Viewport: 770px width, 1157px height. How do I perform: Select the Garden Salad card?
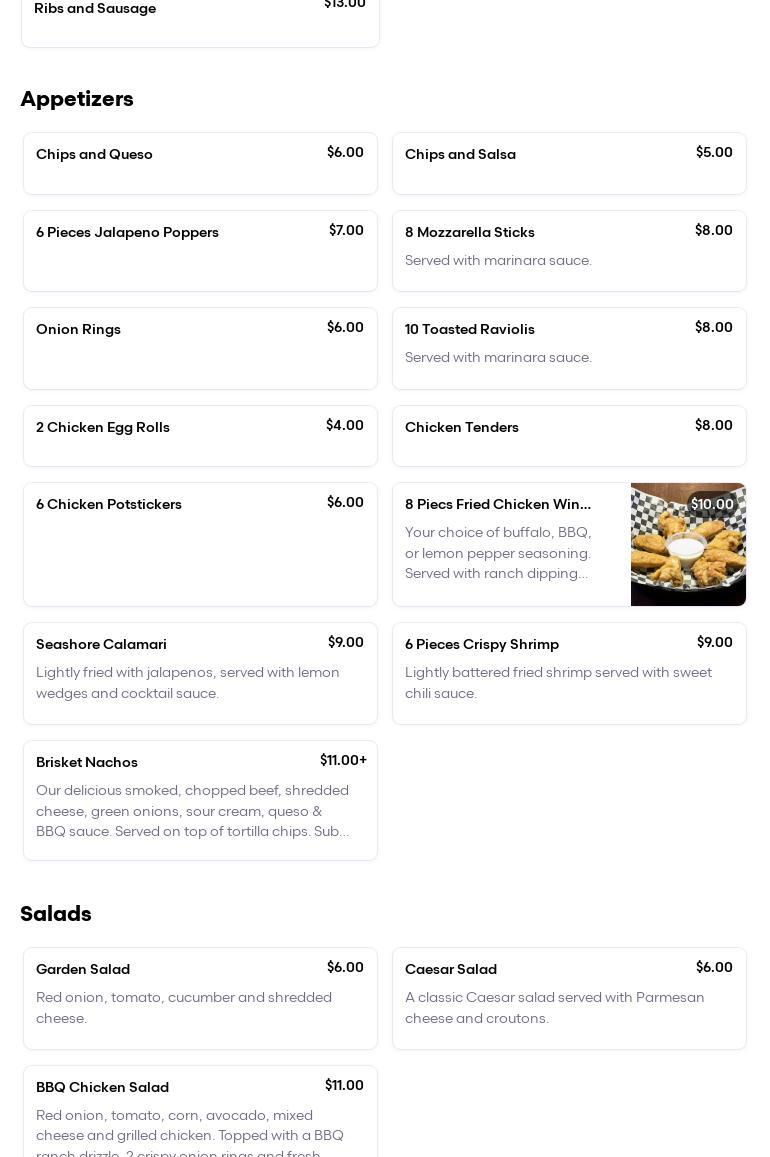(200, 998)
